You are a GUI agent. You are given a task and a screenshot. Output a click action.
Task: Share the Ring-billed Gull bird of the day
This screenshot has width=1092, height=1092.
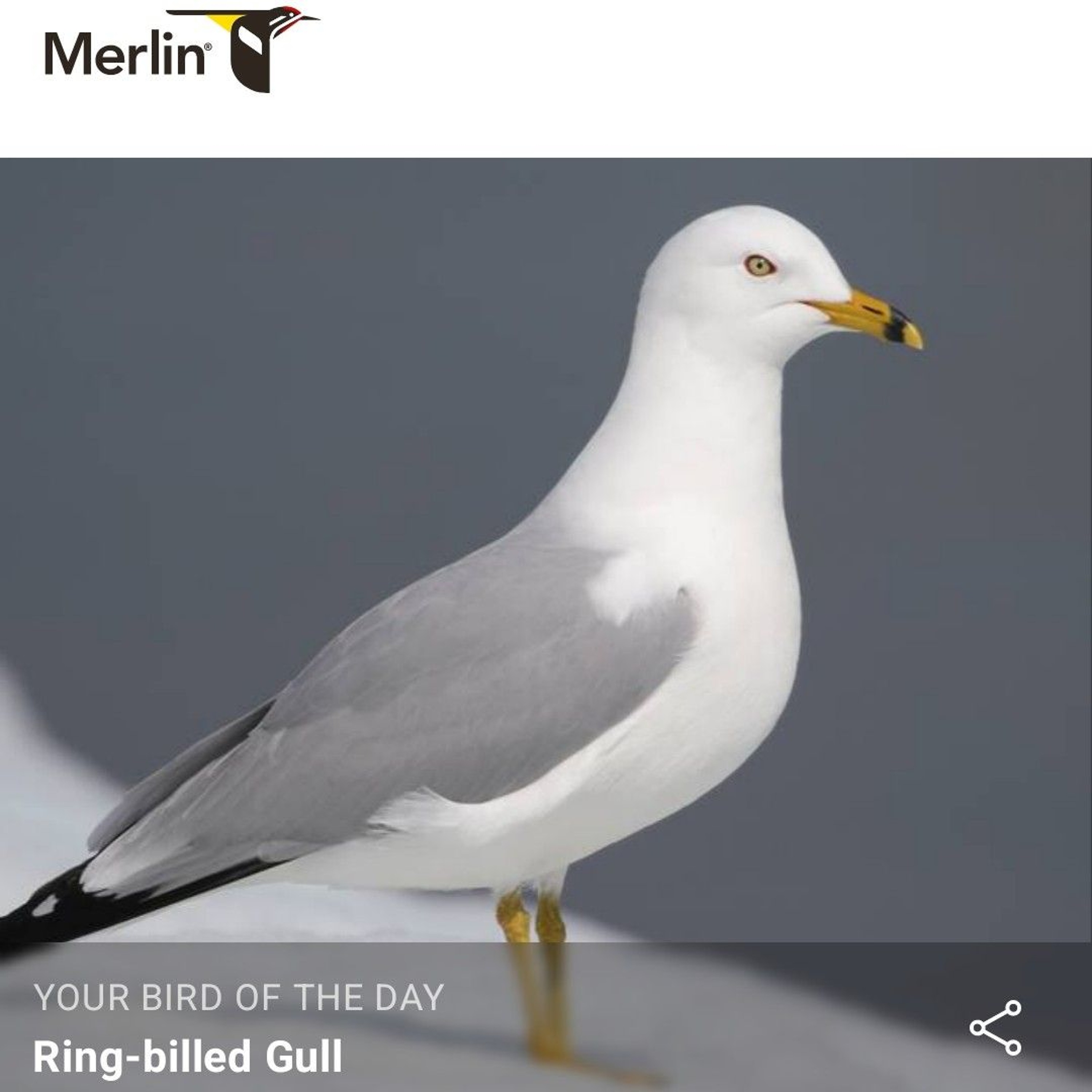(x=996, y=1027)
